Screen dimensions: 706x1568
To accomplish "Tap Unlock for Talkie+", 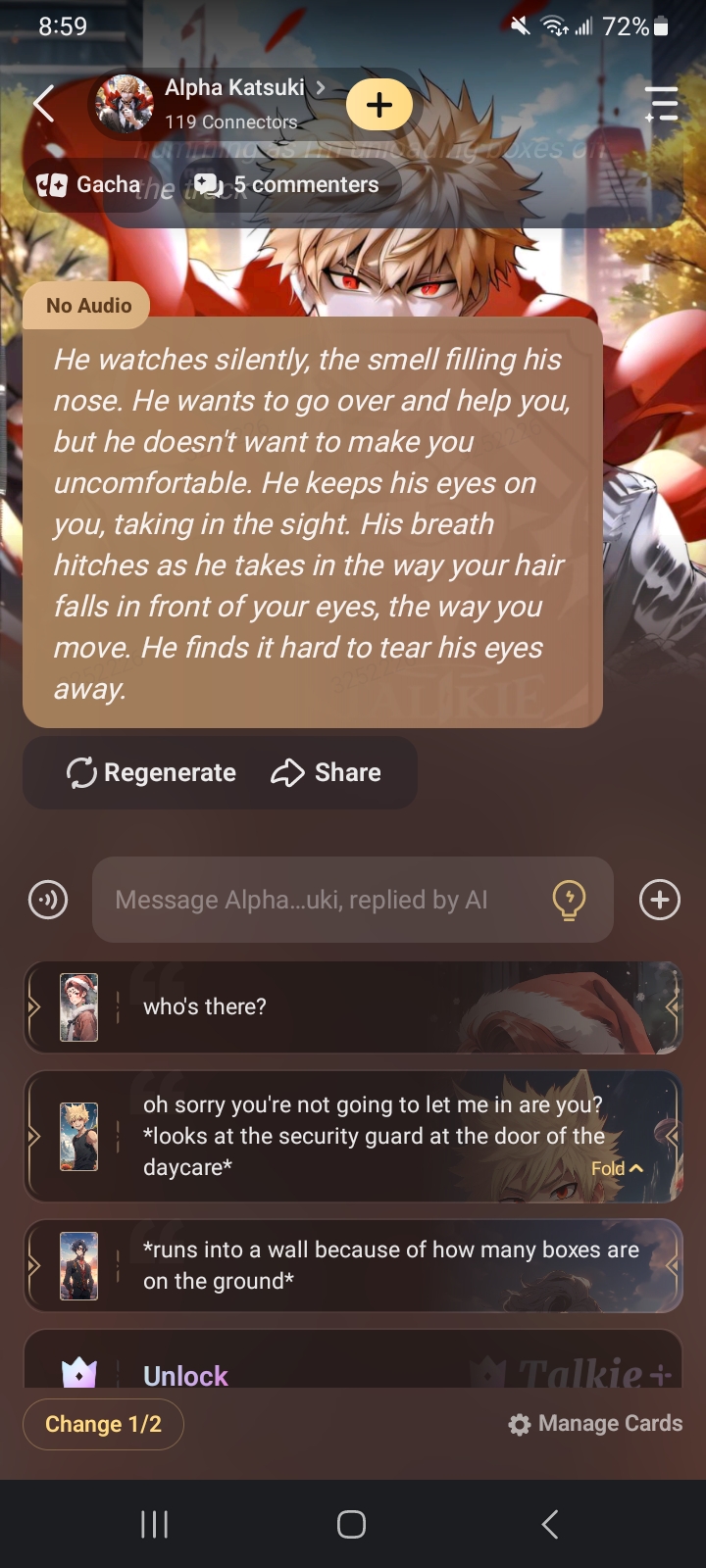I will 185,1375.
